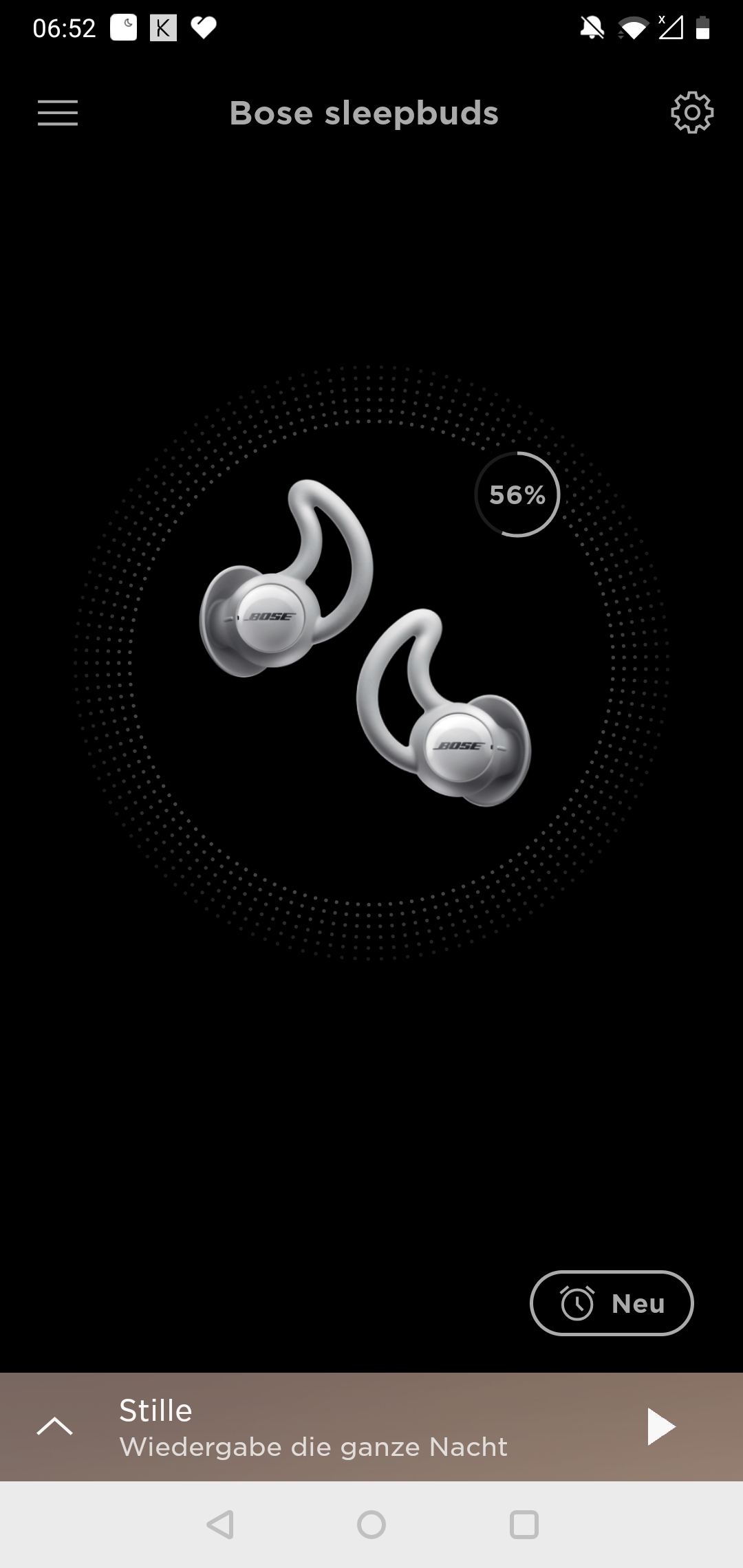Play the Stille sound
743x1568 pixels.
click(661, 1426)
